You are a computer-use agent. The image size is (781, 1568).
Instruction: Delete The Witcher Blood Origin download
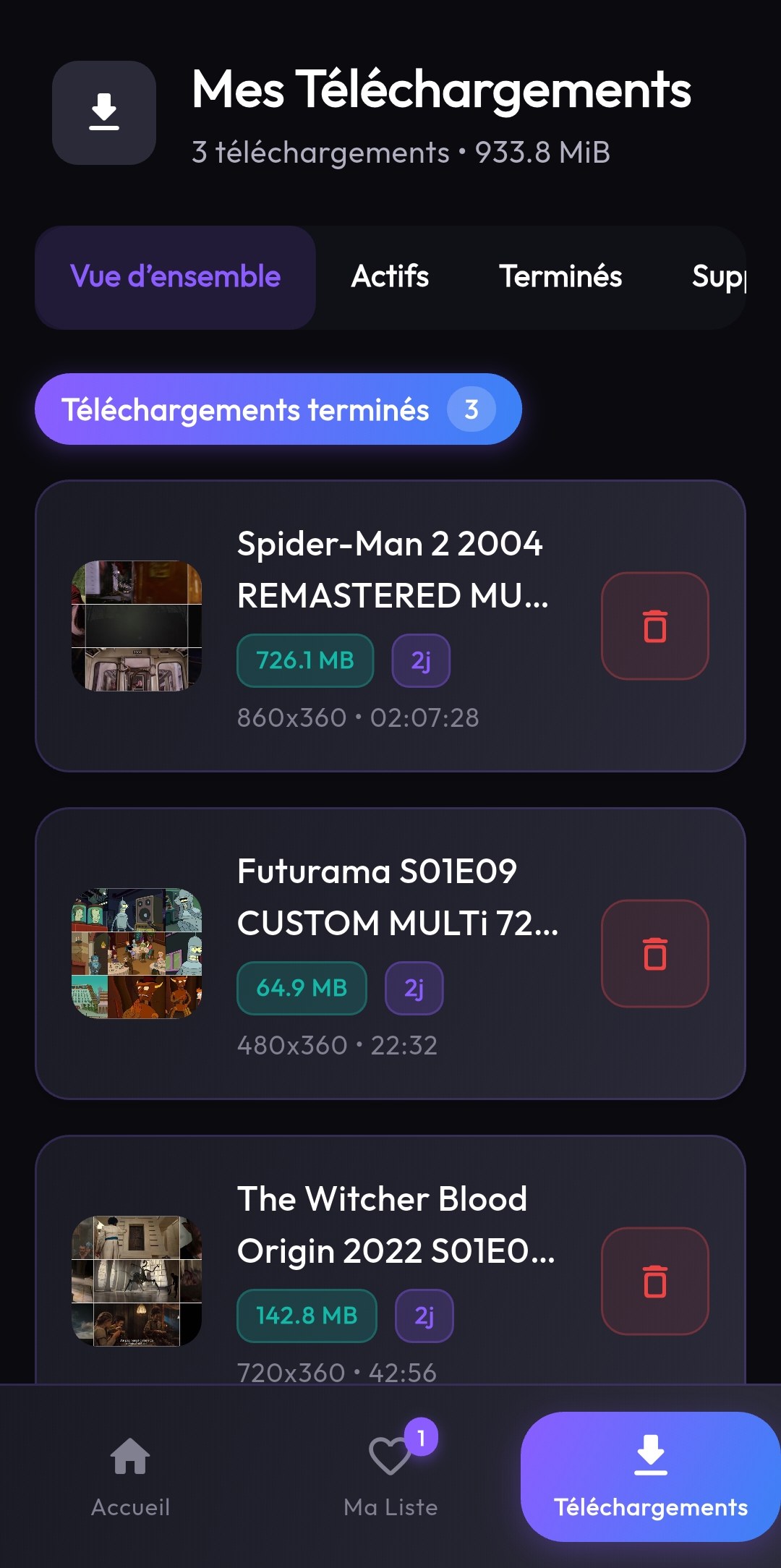[654, 1281]
